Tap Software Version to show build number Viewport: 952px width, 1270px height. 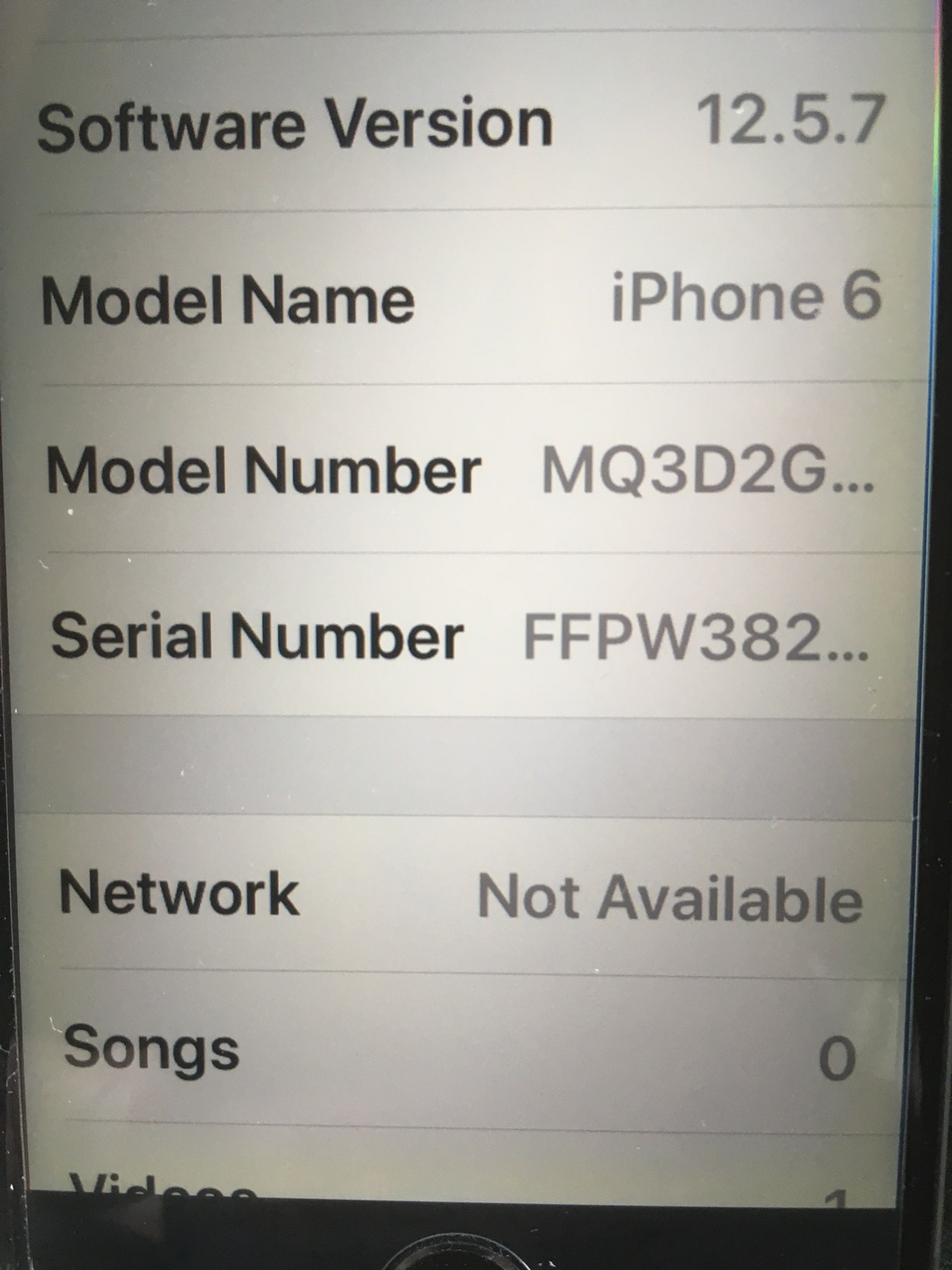point(790,122)
